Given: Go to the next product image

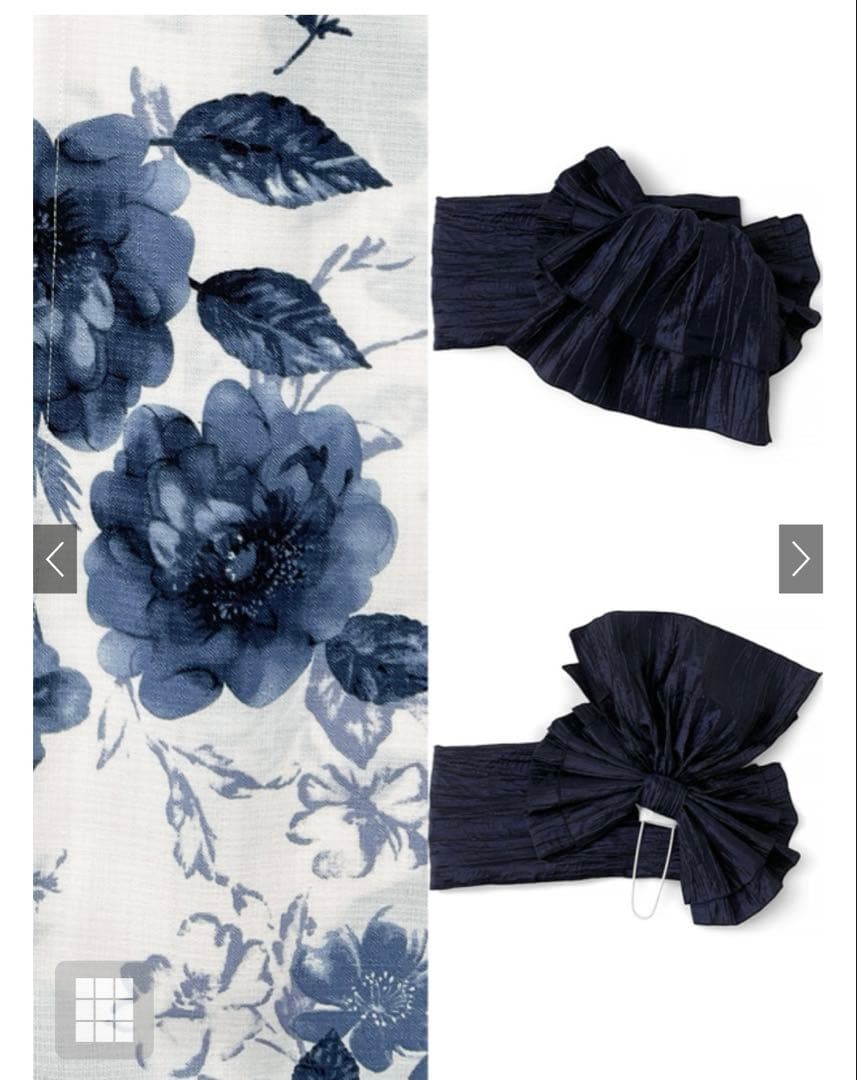Looking at the screenshot, I should pos(800,559).
